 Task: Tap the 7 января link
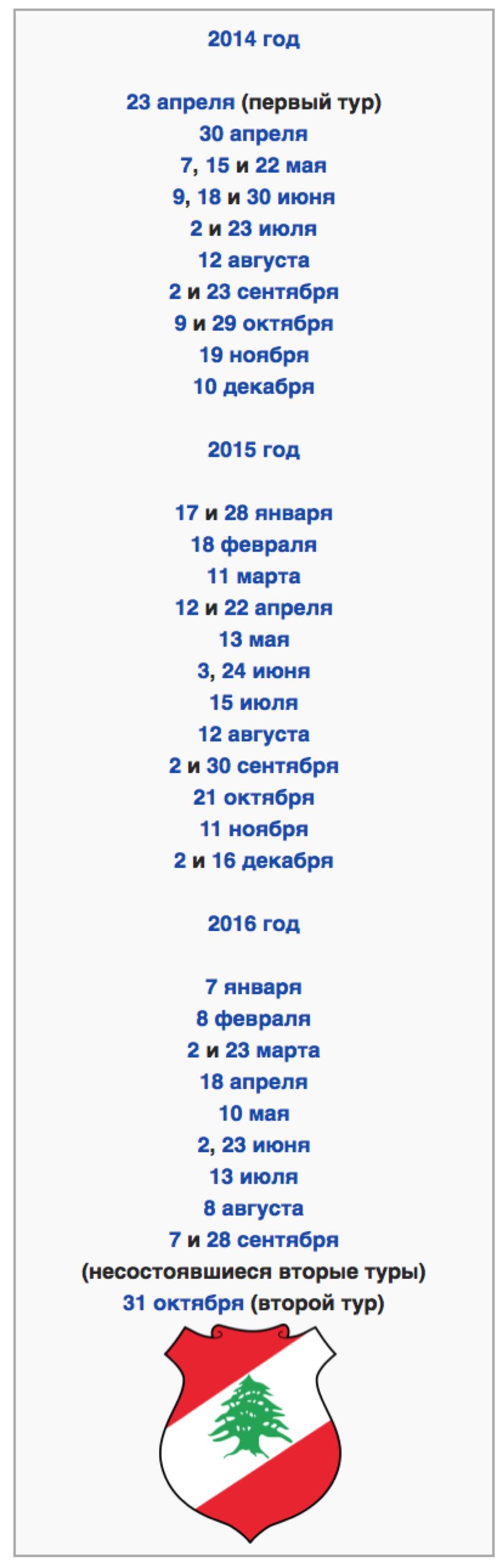(254, 987)
